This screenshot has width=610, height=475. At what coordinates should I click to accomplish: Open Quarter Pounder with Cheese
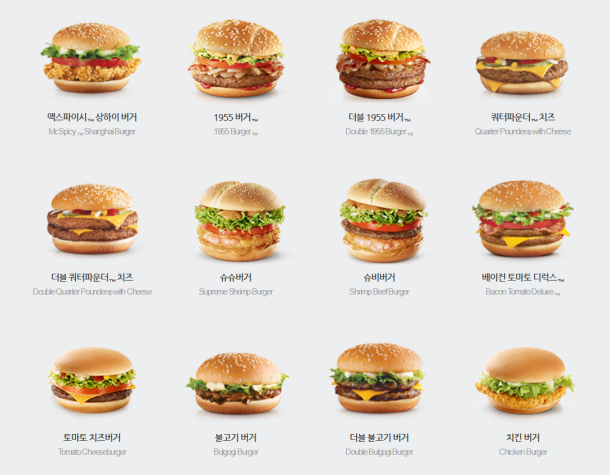point(523,60)
